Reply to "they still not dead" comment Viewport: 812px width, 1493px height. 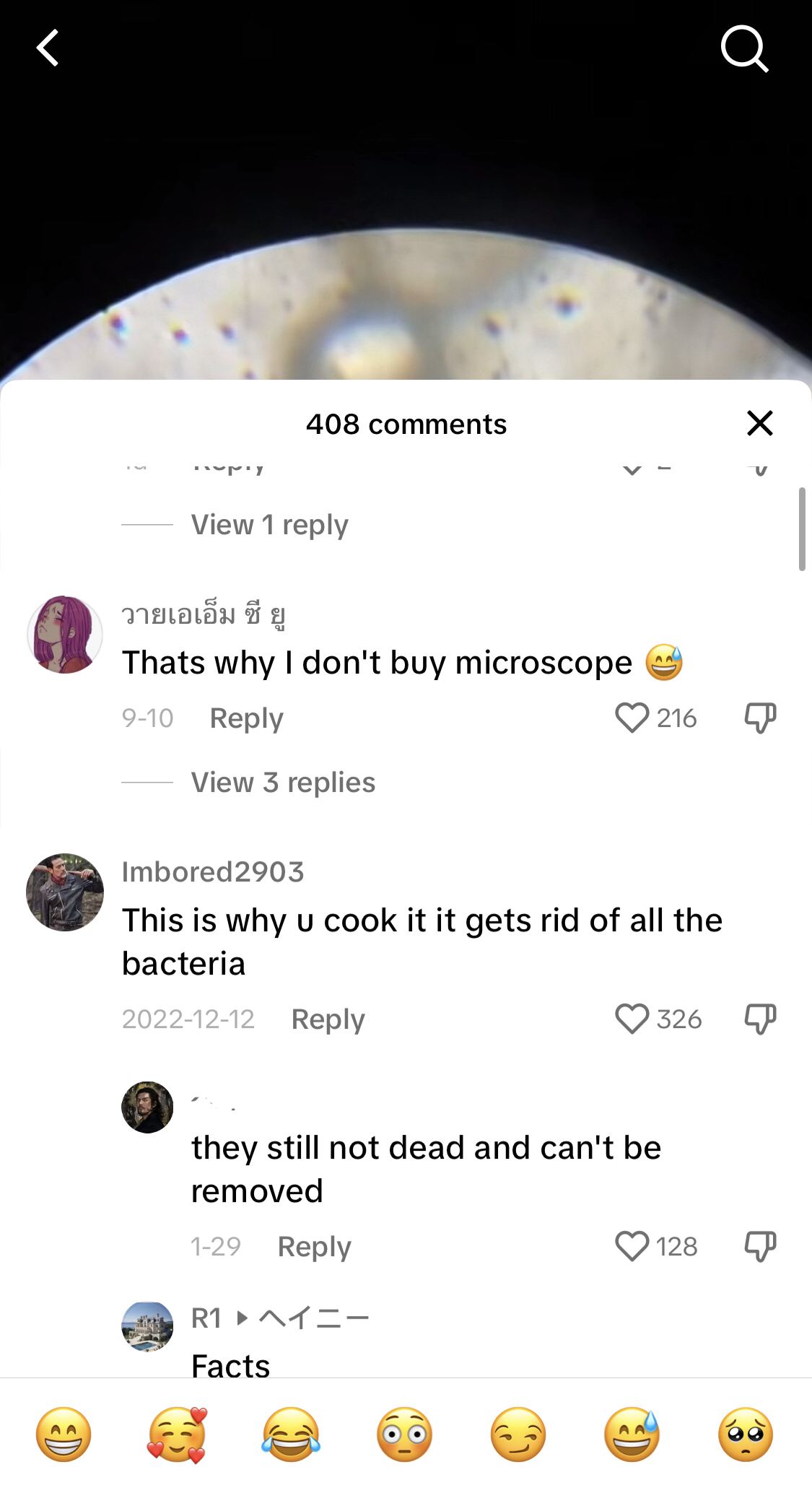(314, 1247)
